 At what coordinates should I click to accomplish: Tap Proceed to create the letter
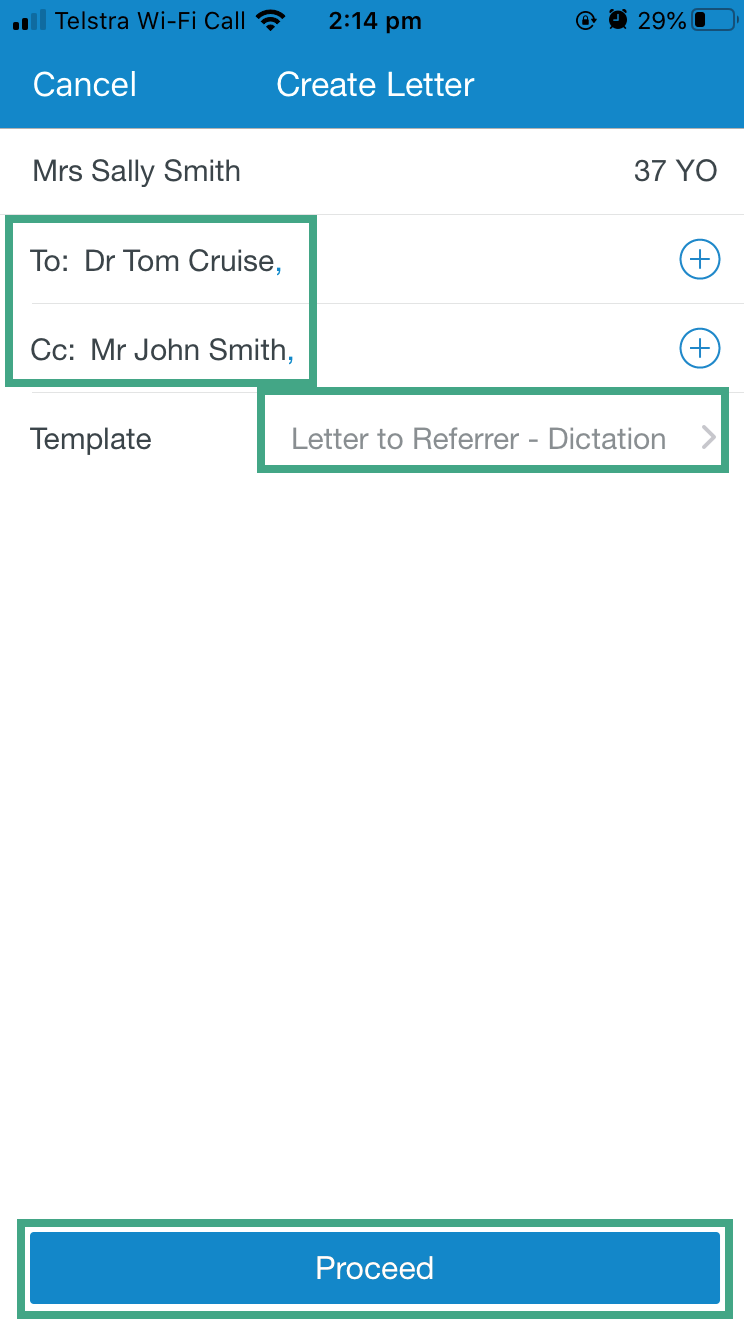click(374, 1268)
